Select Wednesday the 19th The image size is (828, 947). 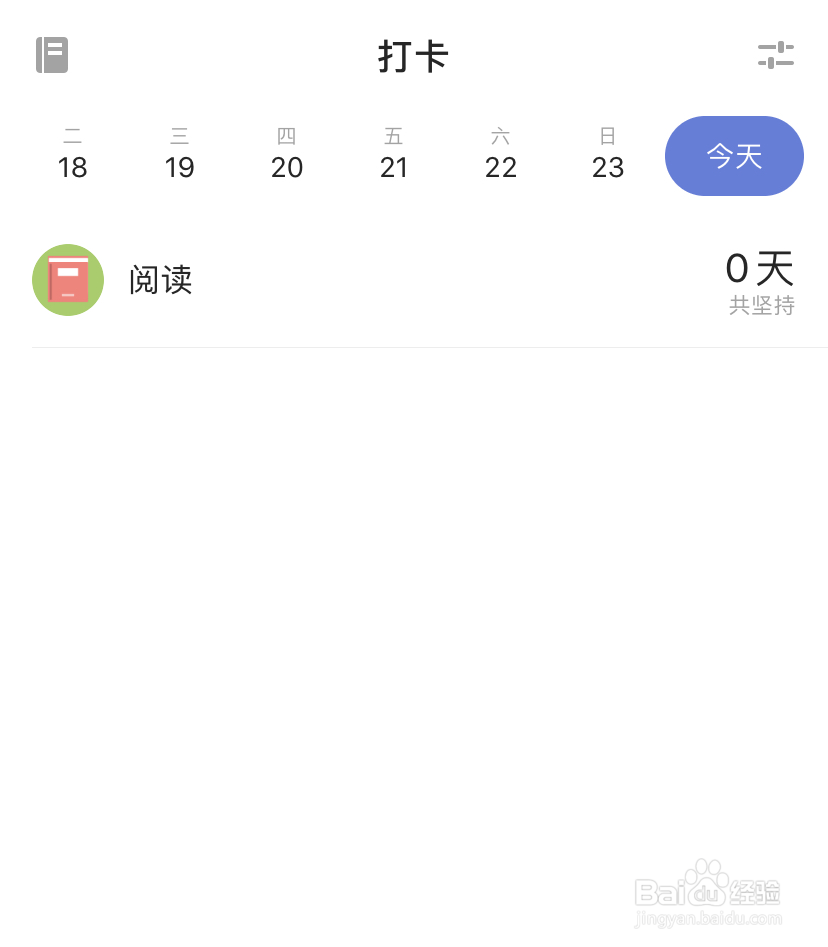tap(180, 155)
